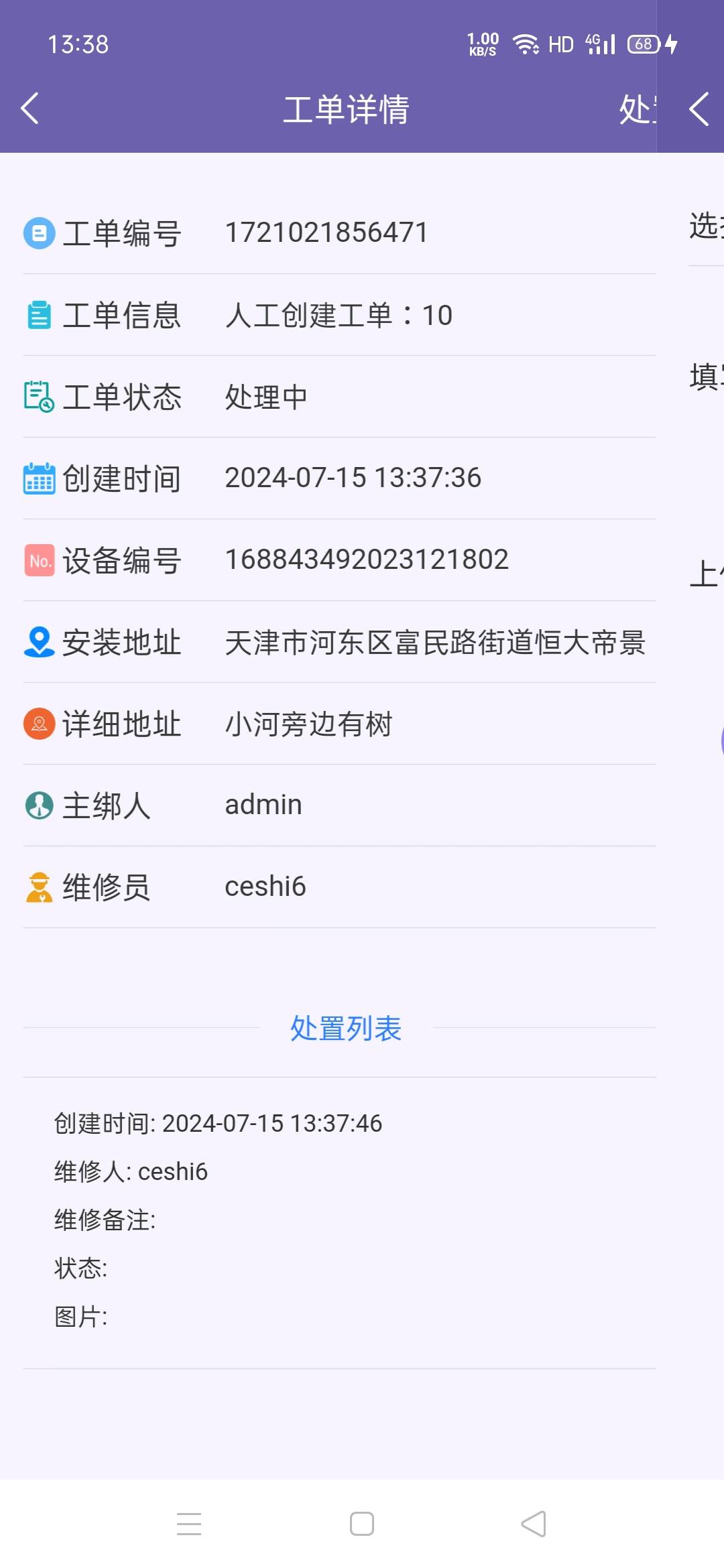This screenshot has width=724, height=1568.
Task: Tap the system home button
Action: pos(362,1524)
